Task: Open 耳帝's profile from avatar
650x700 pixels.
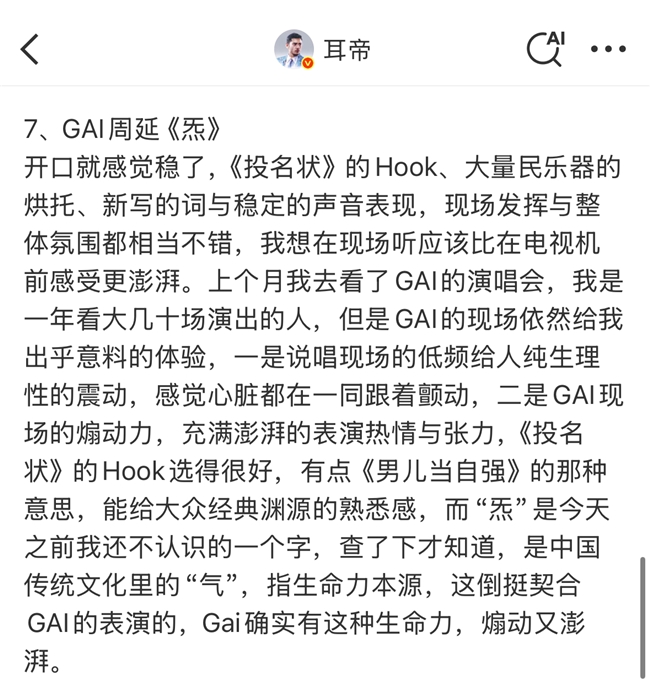Action: pyautogui.click(x=294, y=49)
